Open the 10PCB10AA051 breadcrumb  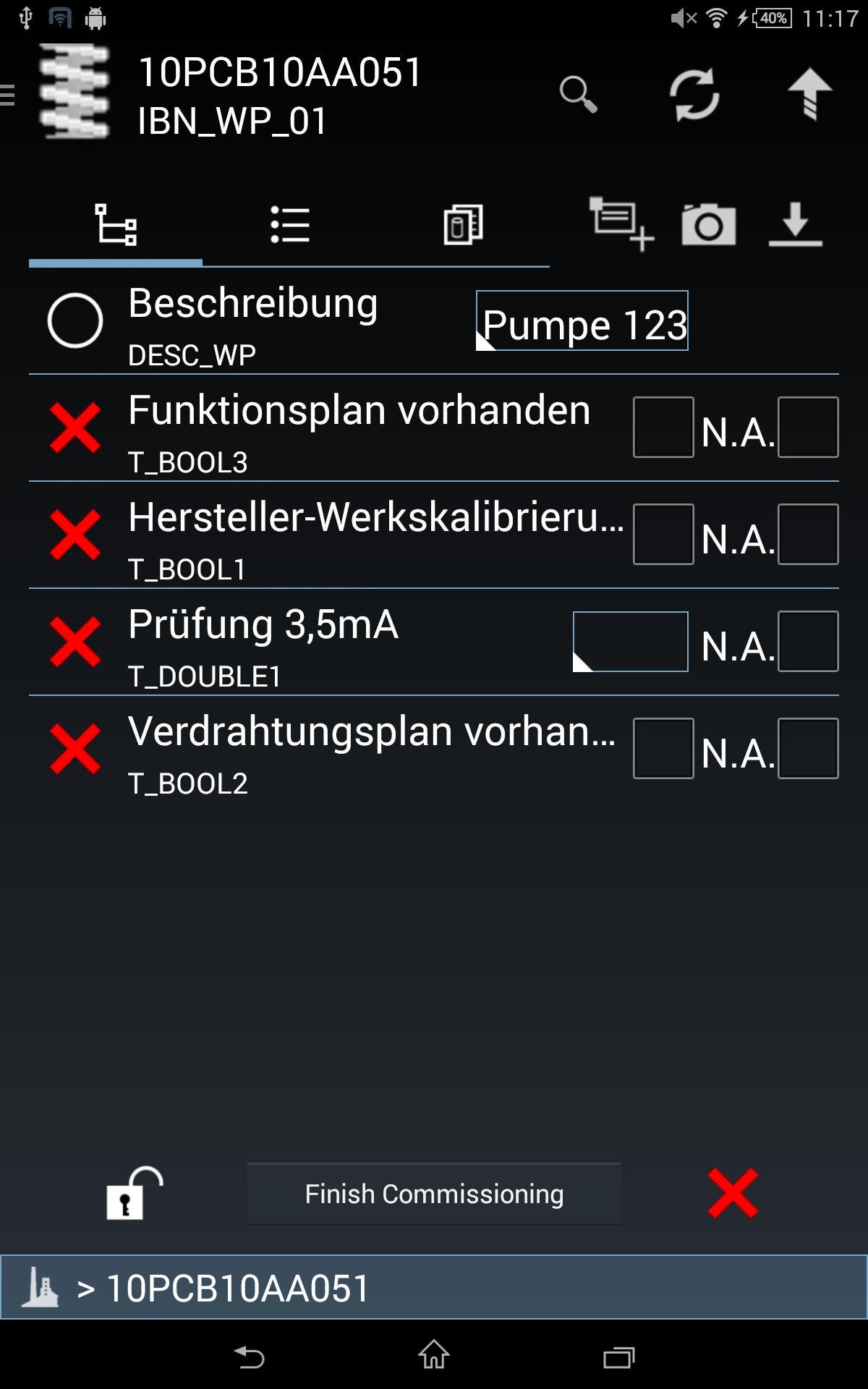click(x=237, y=1288)
